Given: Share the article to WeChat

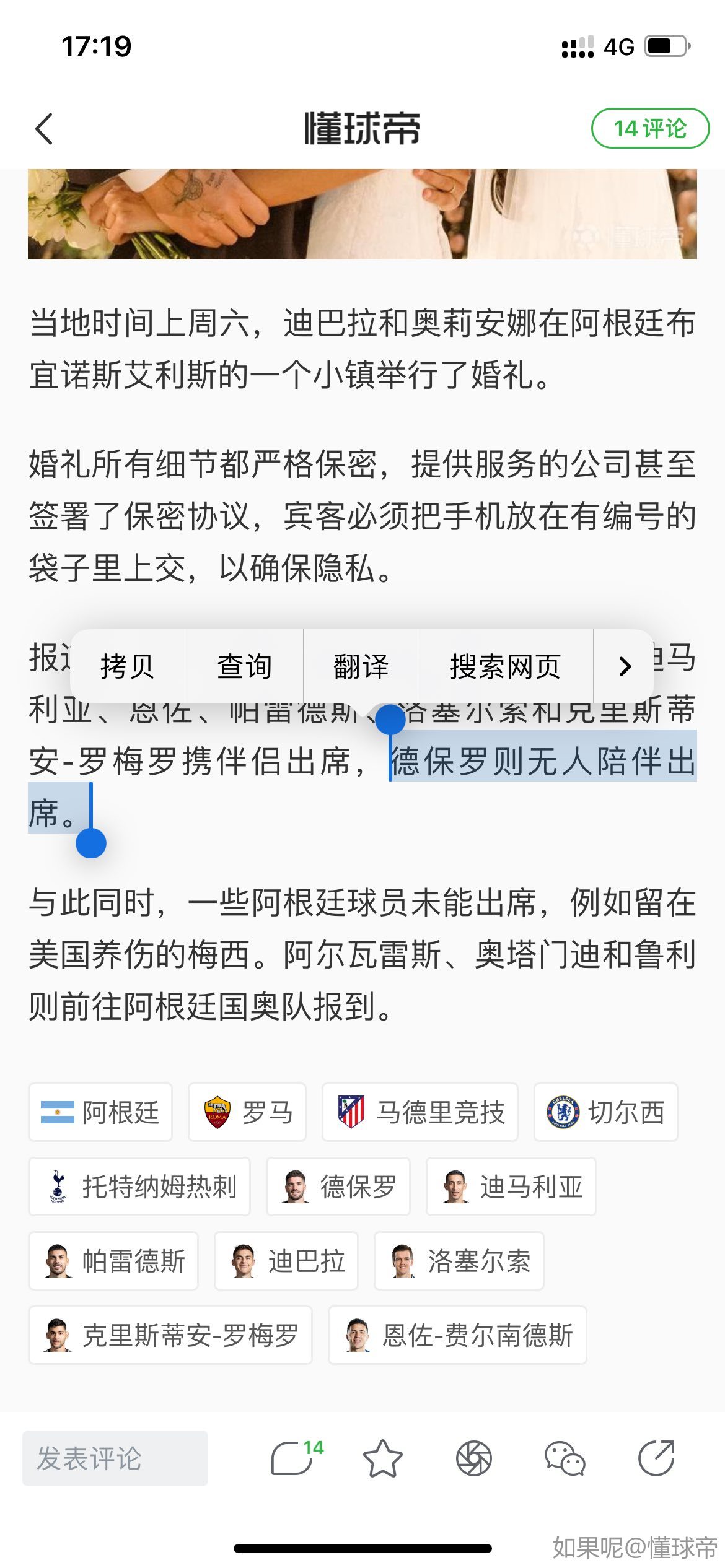Looking at the screenshot, I should [x=565, y=1458].
